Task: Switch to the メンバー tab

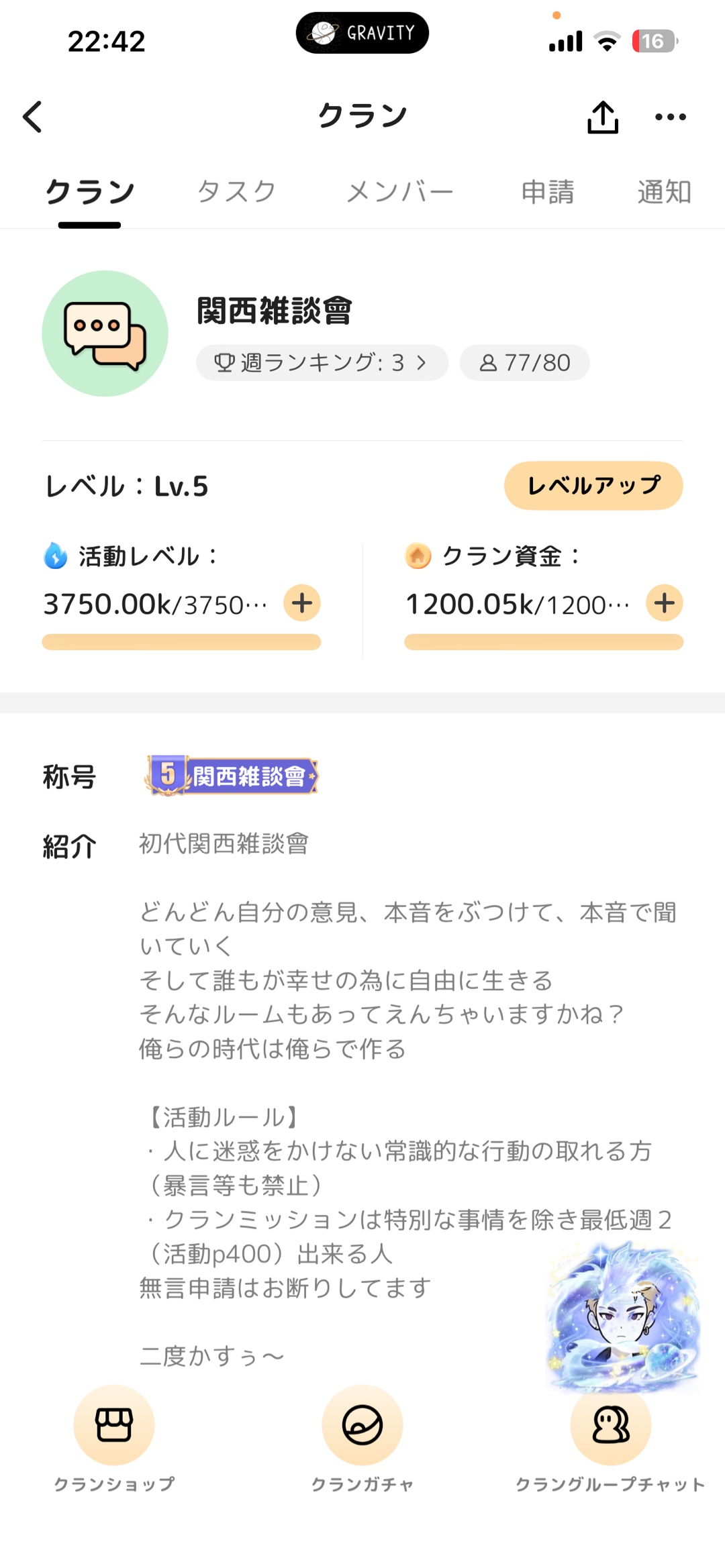Action: click(399, 192)
